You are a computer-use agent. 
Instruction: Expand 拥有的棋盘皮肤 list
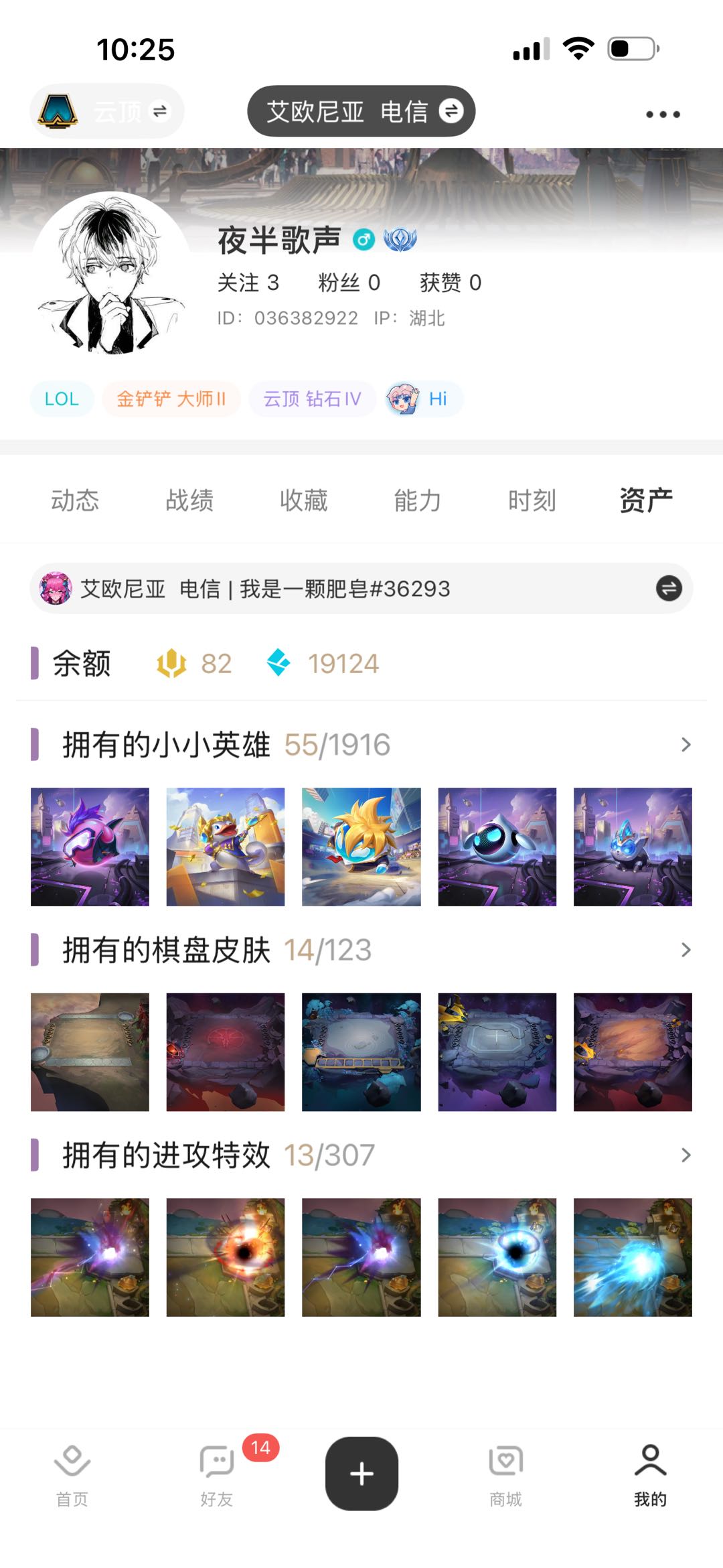pyautogui.click(x=686, y=950)
